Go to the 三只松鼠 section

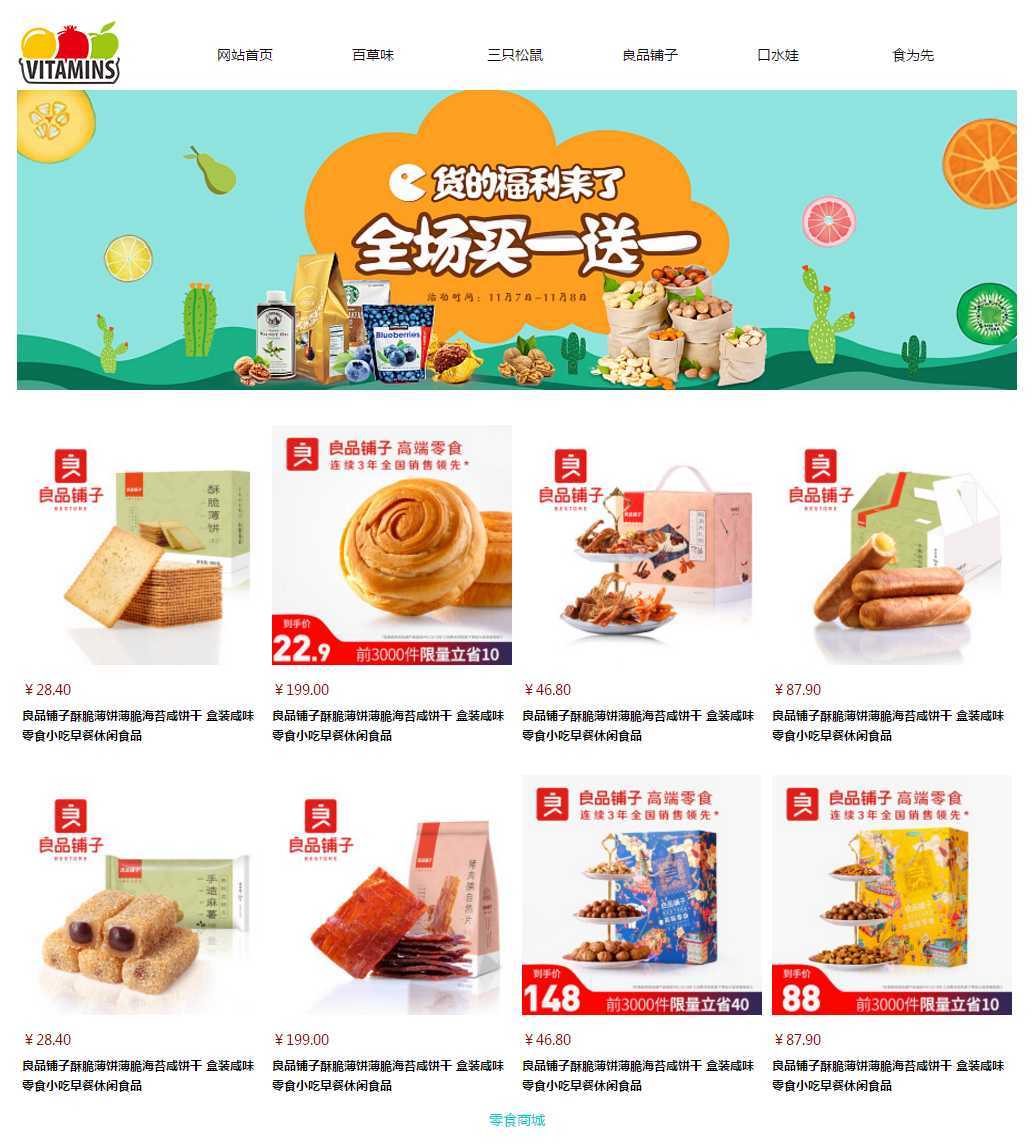(x=515, y=55)
